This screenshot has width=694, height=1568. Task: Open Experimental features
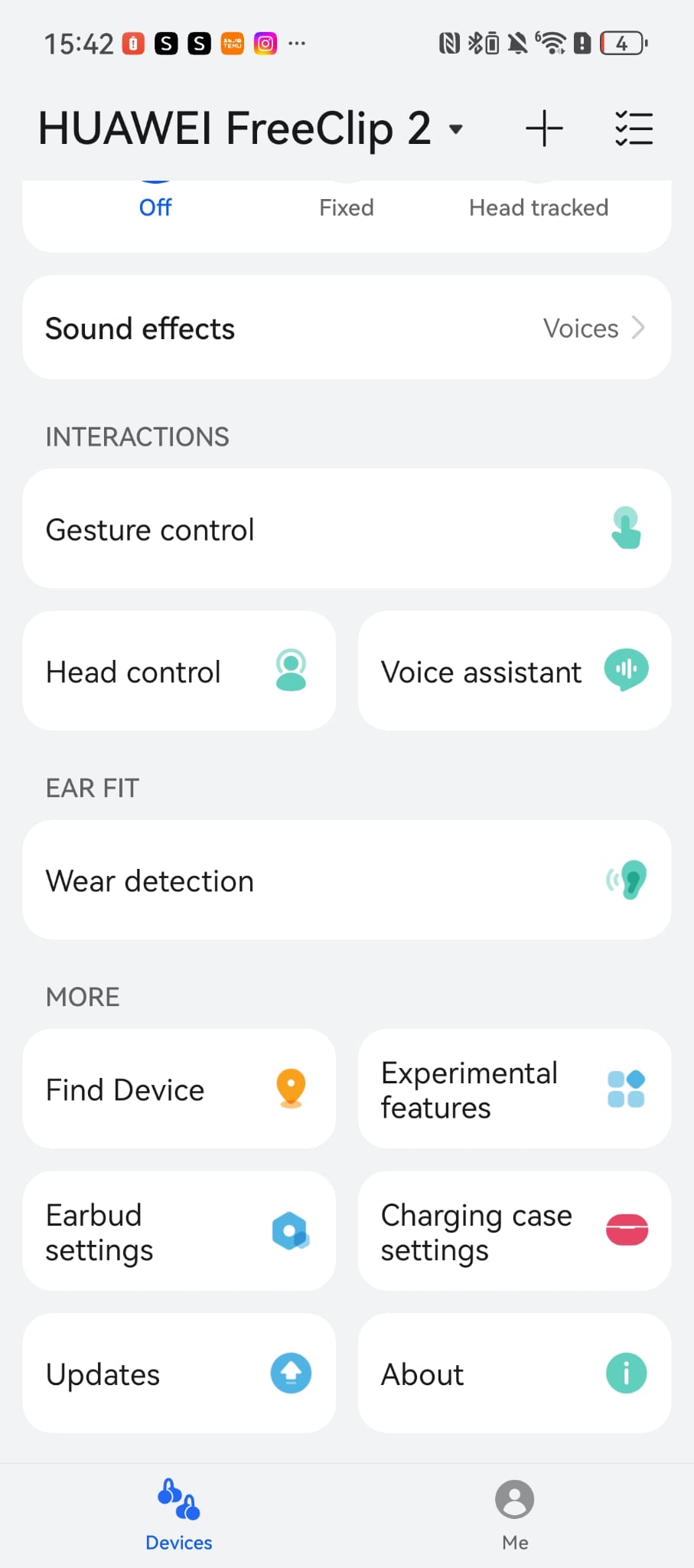(514, 1089)
